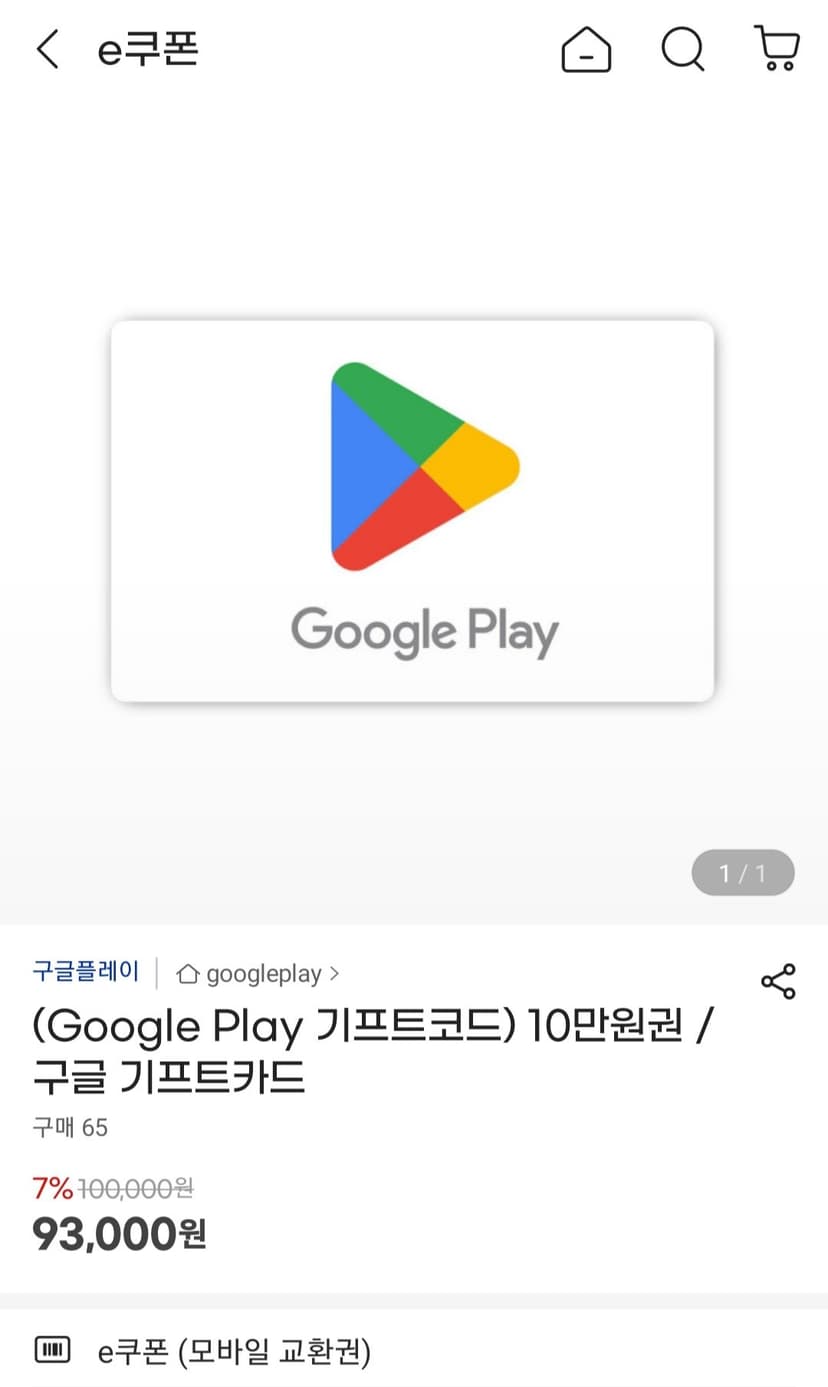Screen dimensions: 828x1387
Task: Share this Google Play gift code product
Action: (778, 982)
